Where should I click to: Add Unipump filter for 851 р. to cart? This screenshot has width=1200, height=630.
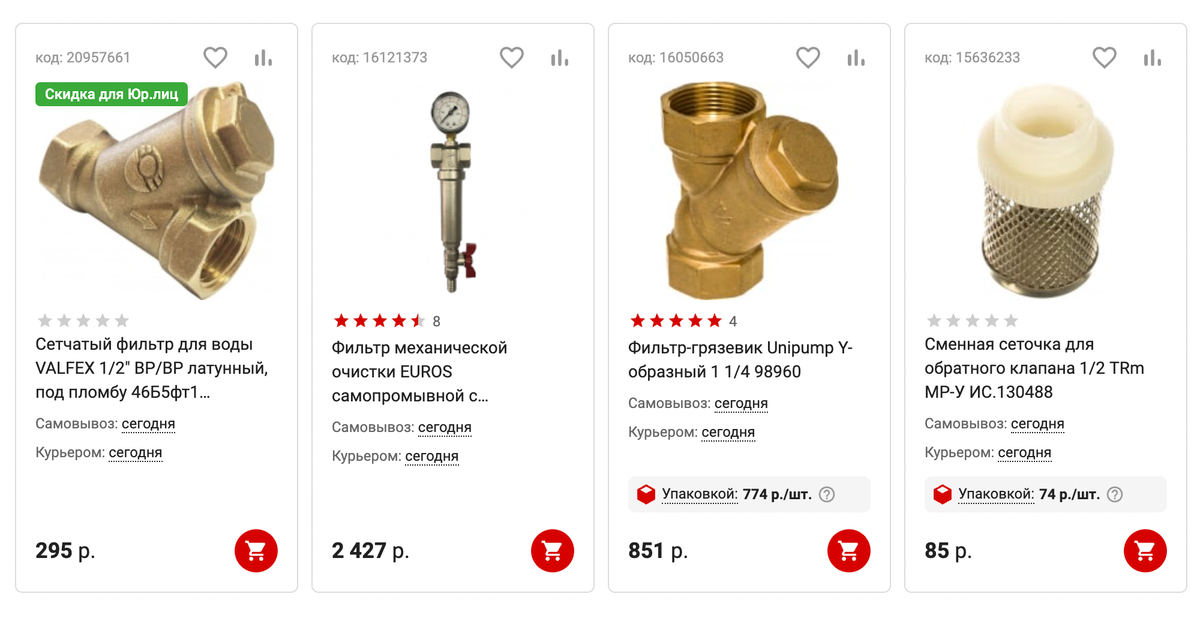pos(849,550)
